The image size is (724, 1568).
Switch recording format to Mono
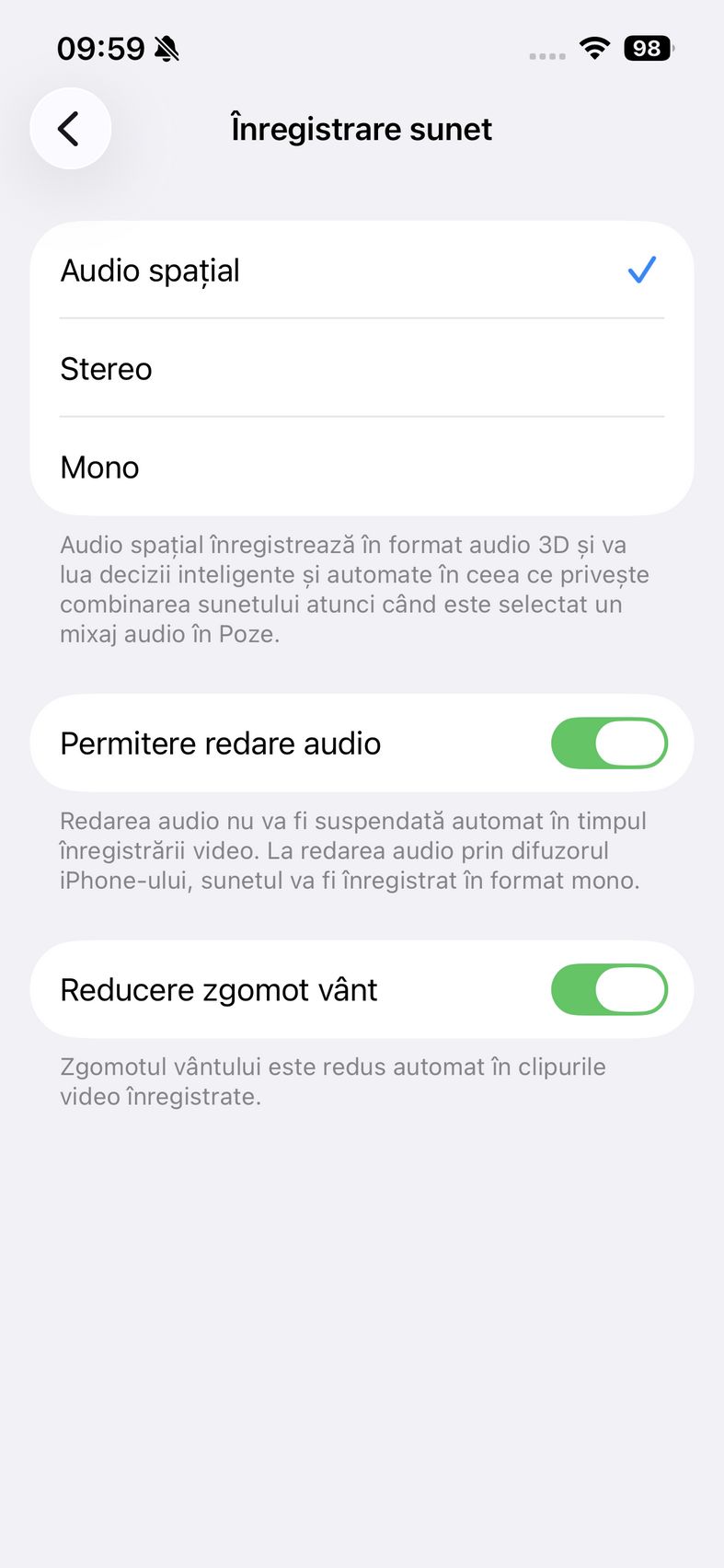[362, 467]
